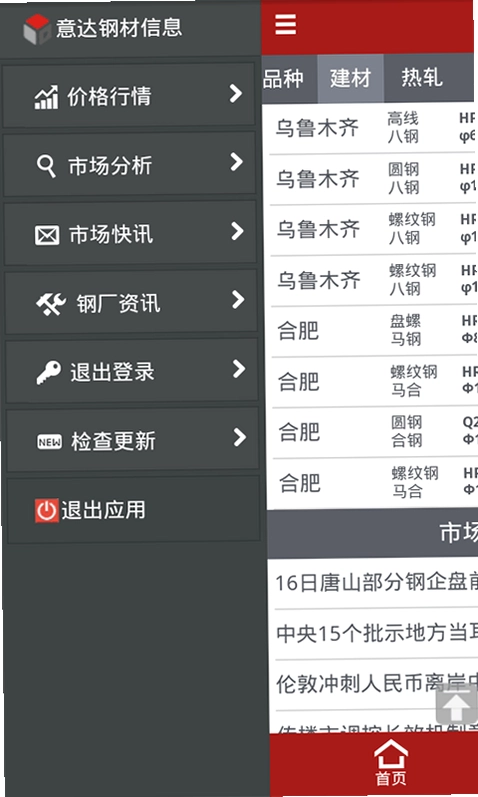
Task: Switch to the 热轧 tab
Action: [x=422, y=77]
